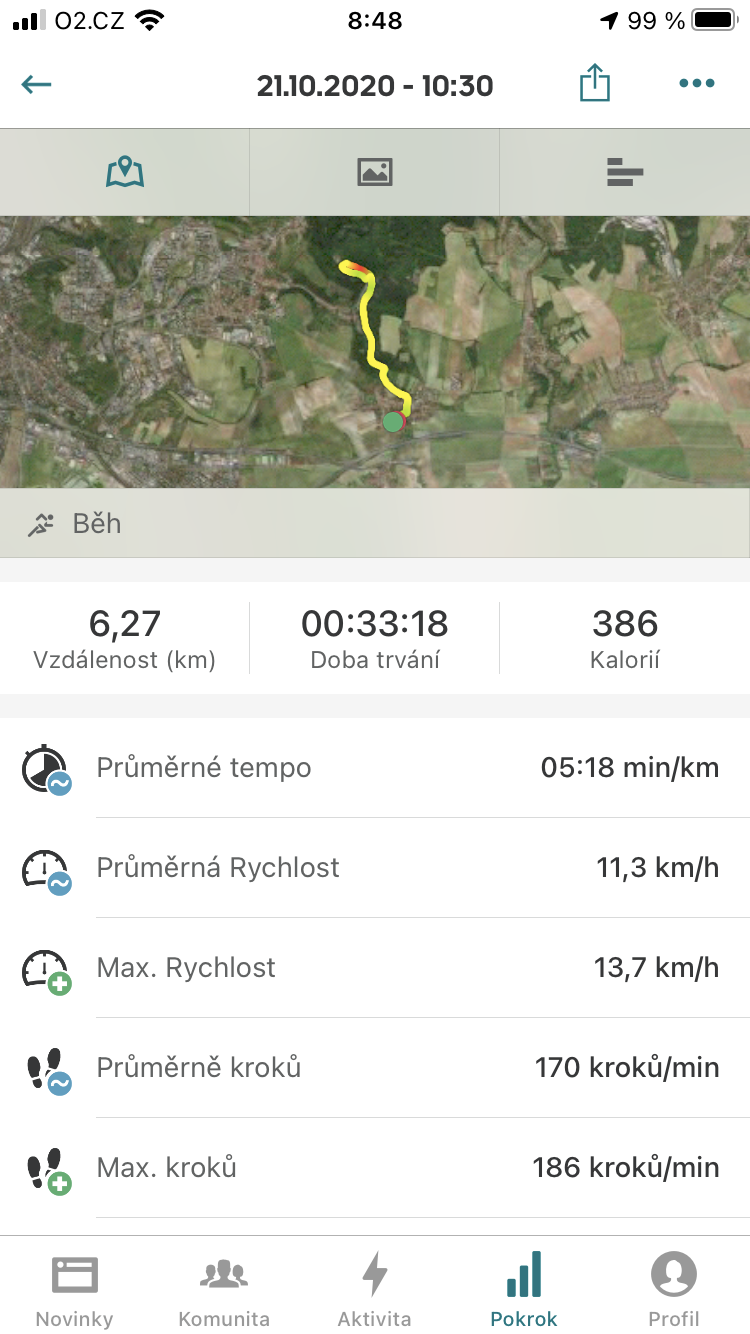The height and width of the screenshot is (1334, 750).
Task: Open the route map
Action: 375,352
